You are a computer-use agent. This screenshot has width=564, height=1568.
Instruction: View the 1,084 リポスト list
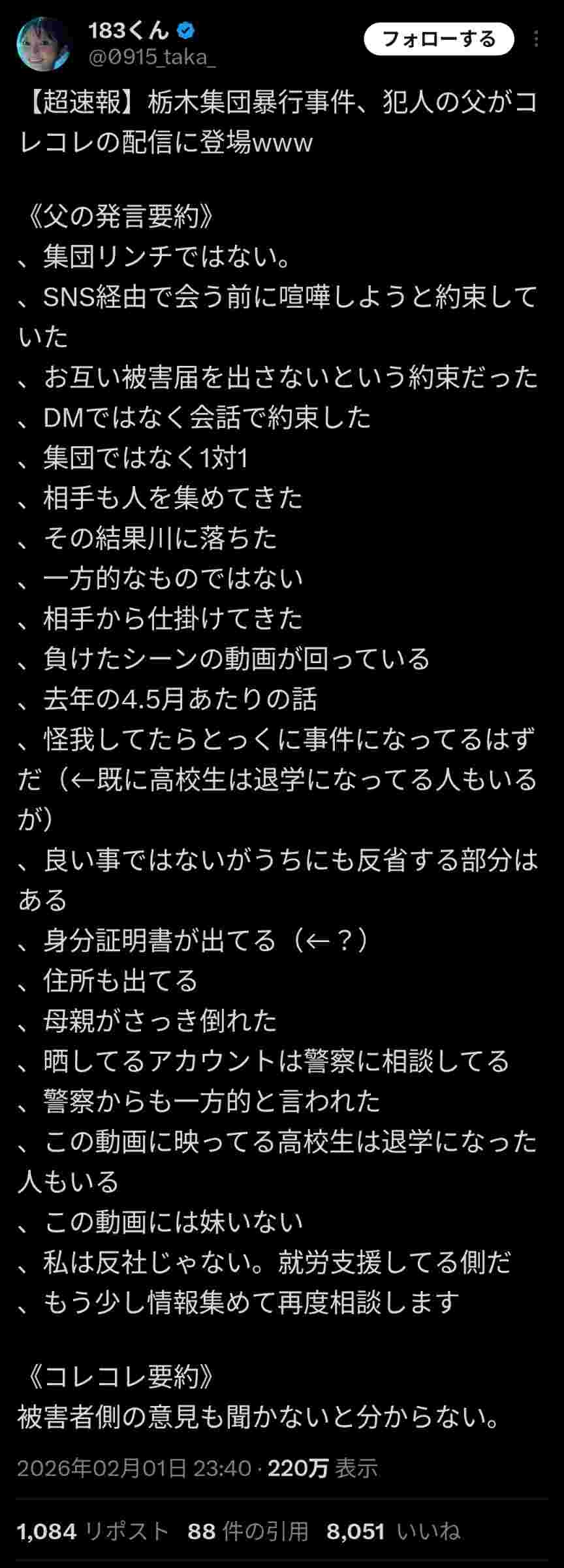coord(93,1531)
